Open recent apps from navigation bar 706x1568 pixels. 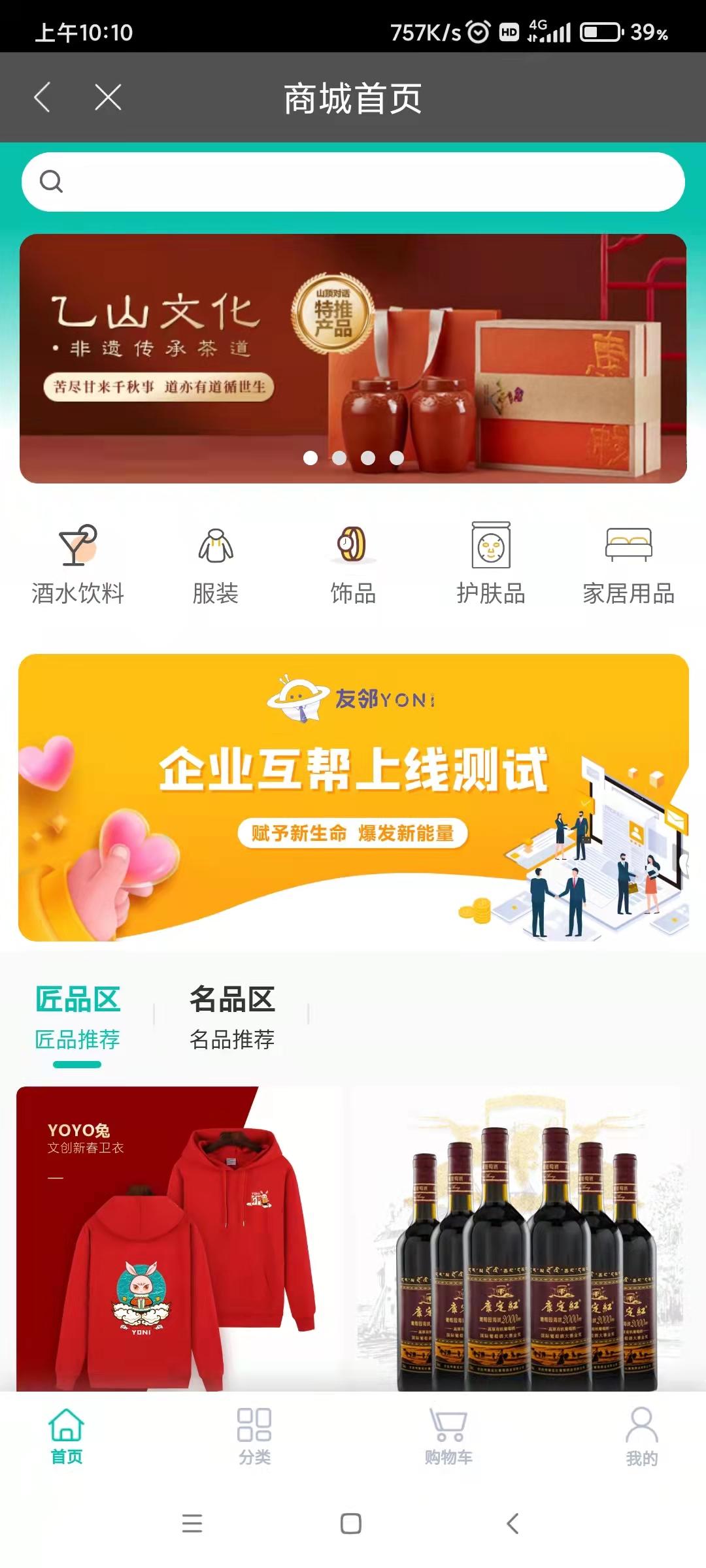coord(192,1524)
